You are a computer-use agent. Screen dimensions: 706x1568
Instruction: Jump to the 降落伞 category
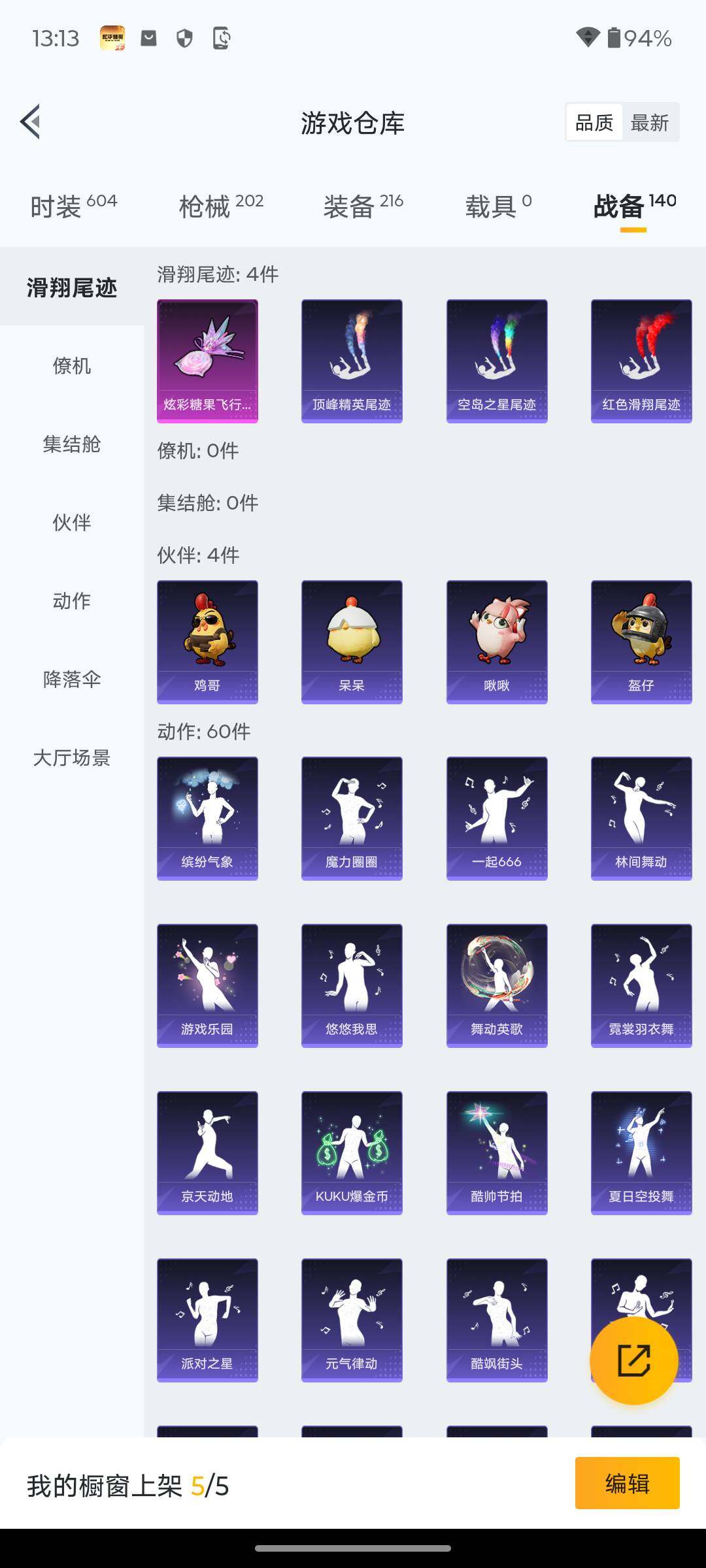tap(72, 679)
